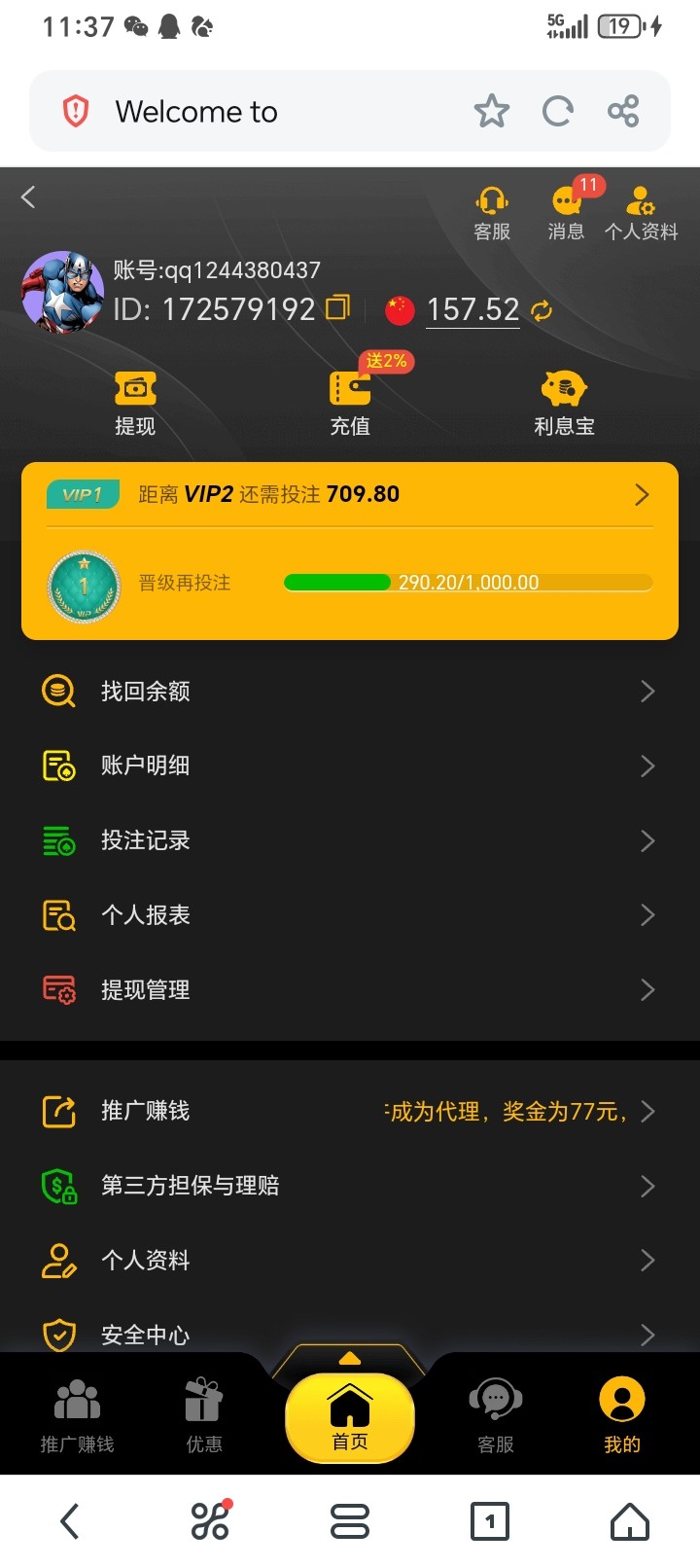Open 账户明细 account details
Screen dimensions: 700x1568
[x=350, y=766]
